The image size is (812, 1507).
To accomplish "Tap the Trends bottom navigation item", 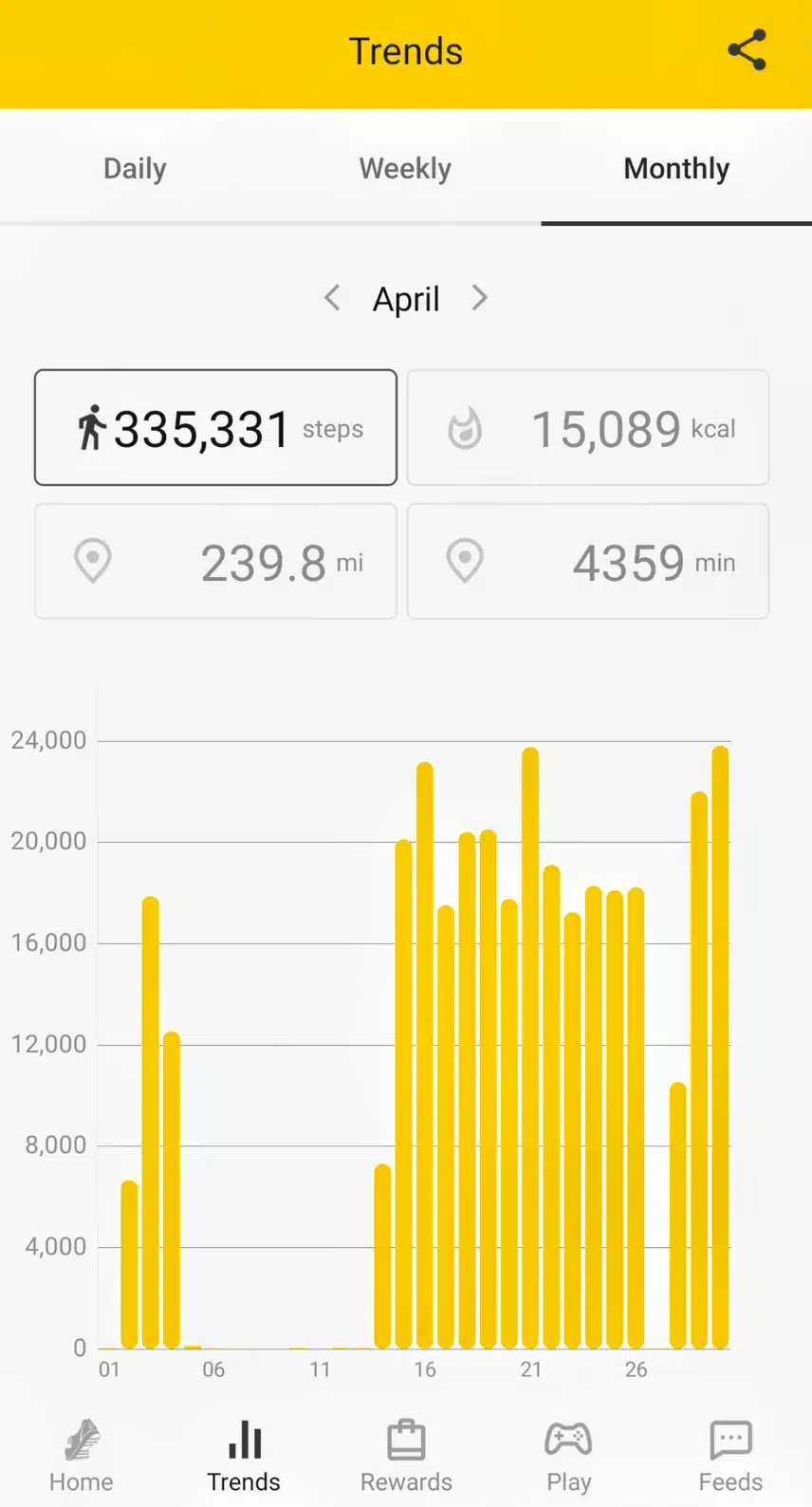I will tap(244, 1457).
